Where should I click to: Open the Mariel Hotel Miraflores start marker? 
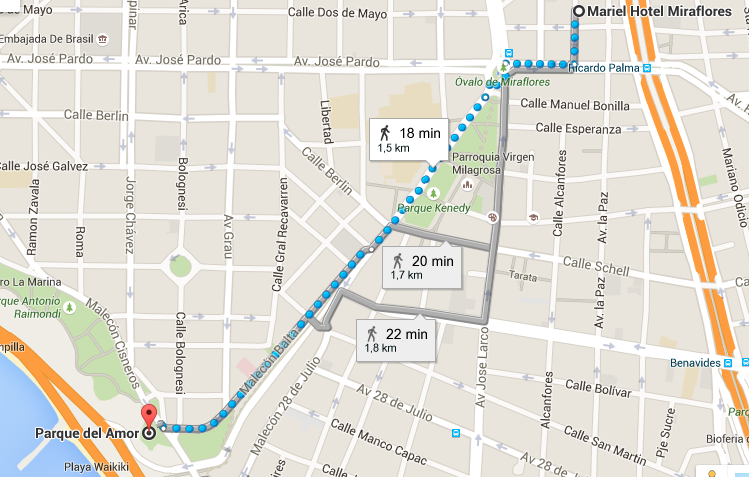click(x=579, y=12)
